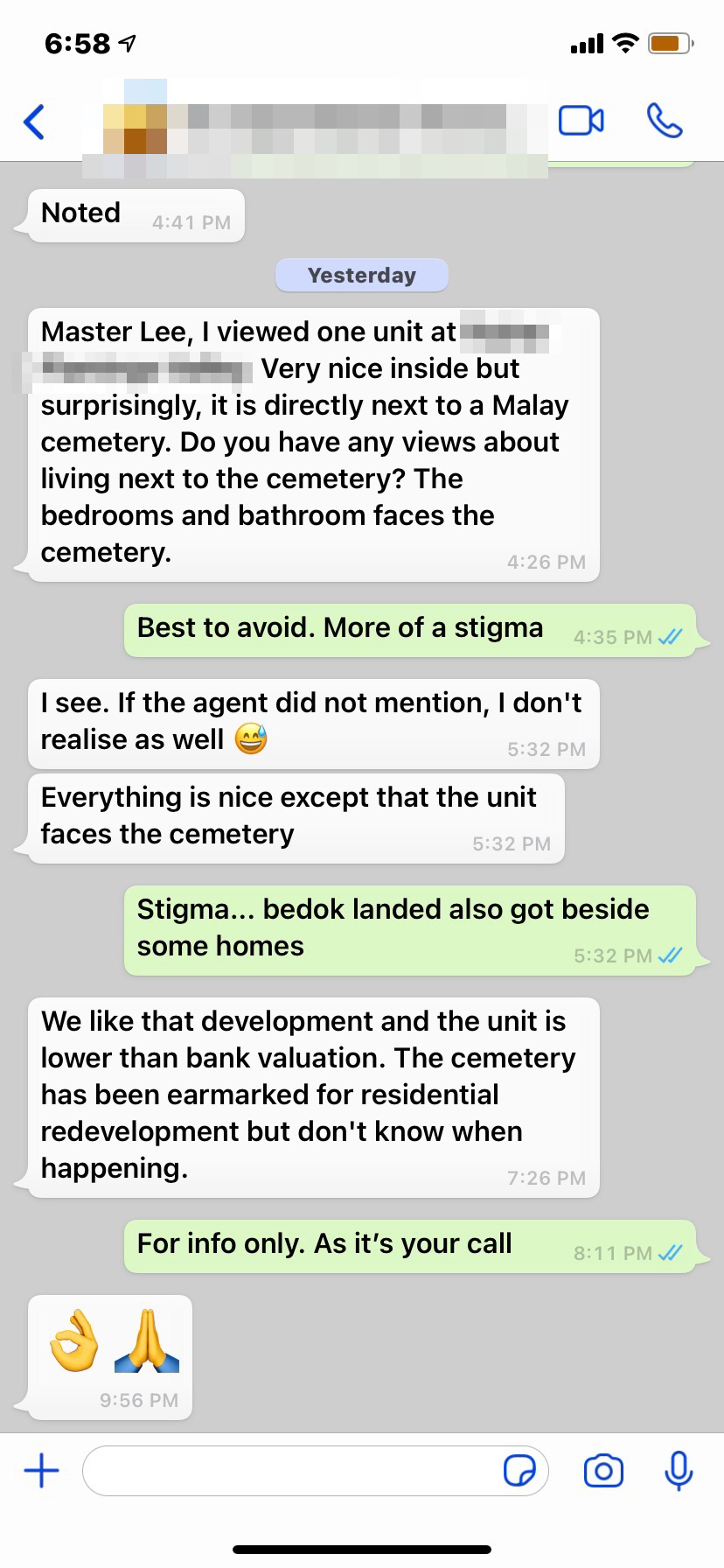Viewport: 724px width, 1568px height.
Task: Open the plus attachment menu
Action: (41, 1471)
